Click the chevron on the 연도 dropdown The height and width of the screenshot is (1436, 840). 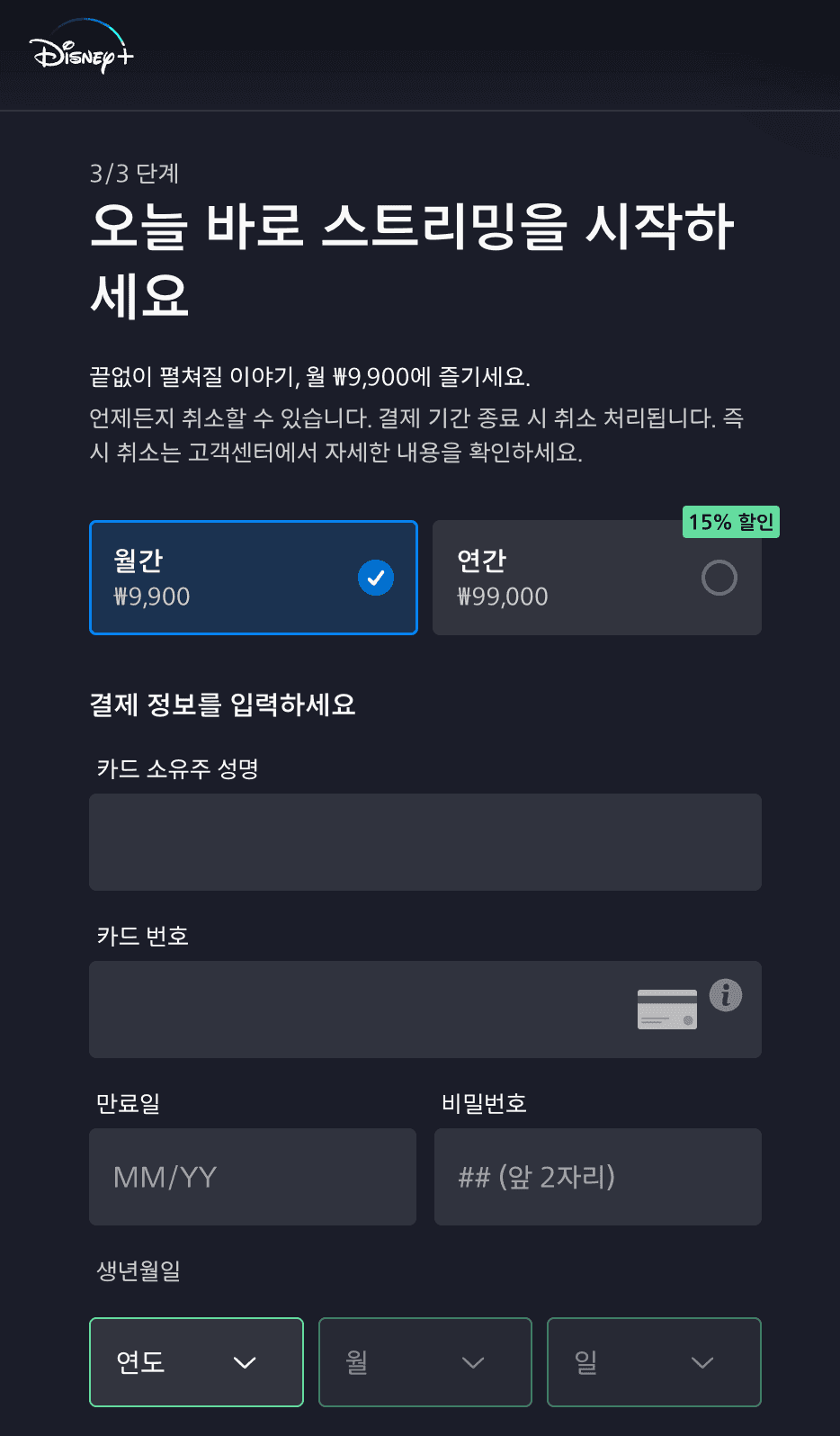pos(244,1362)
